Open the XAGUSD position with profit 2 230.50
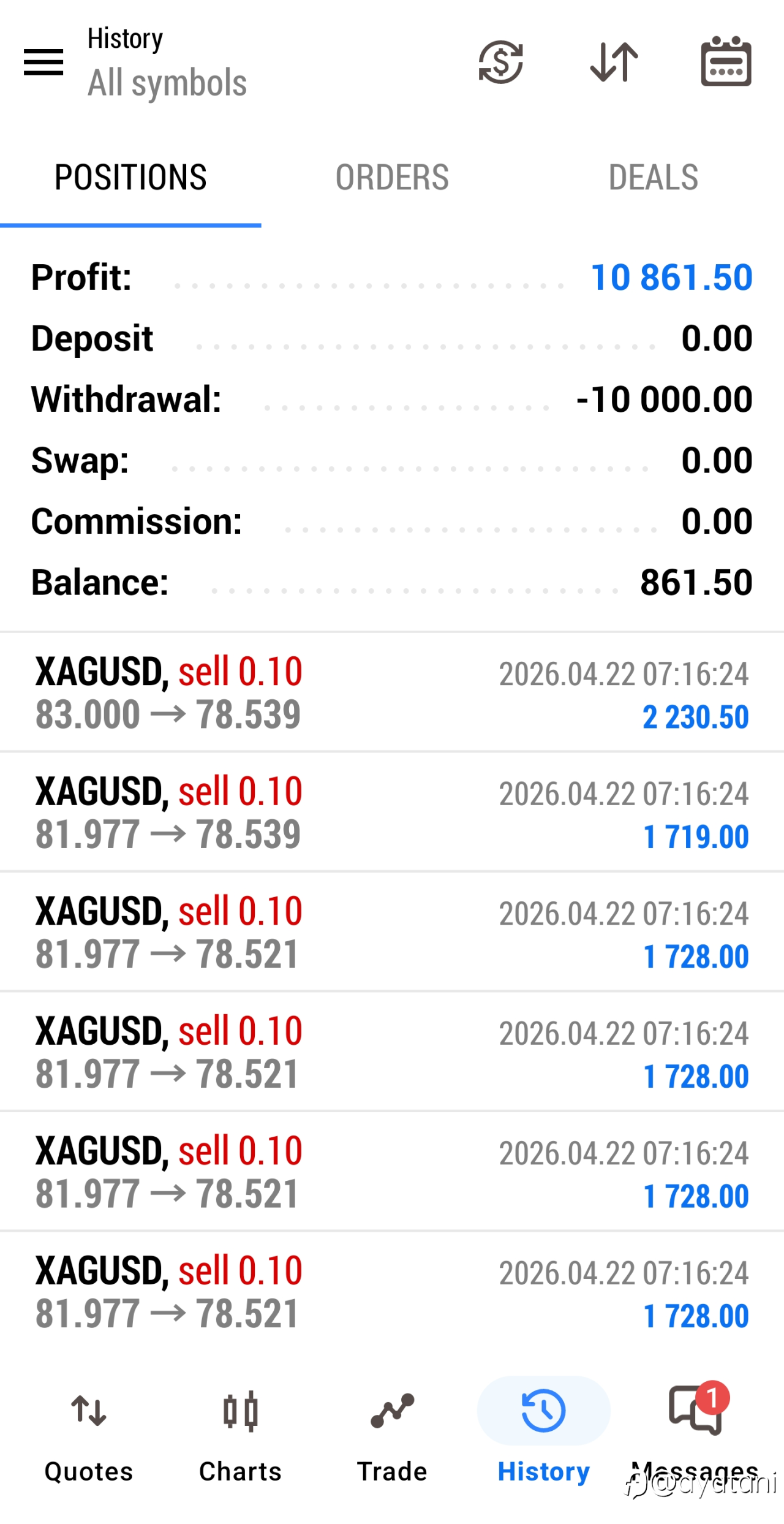784x1524 pixels. tap(392, 692)
